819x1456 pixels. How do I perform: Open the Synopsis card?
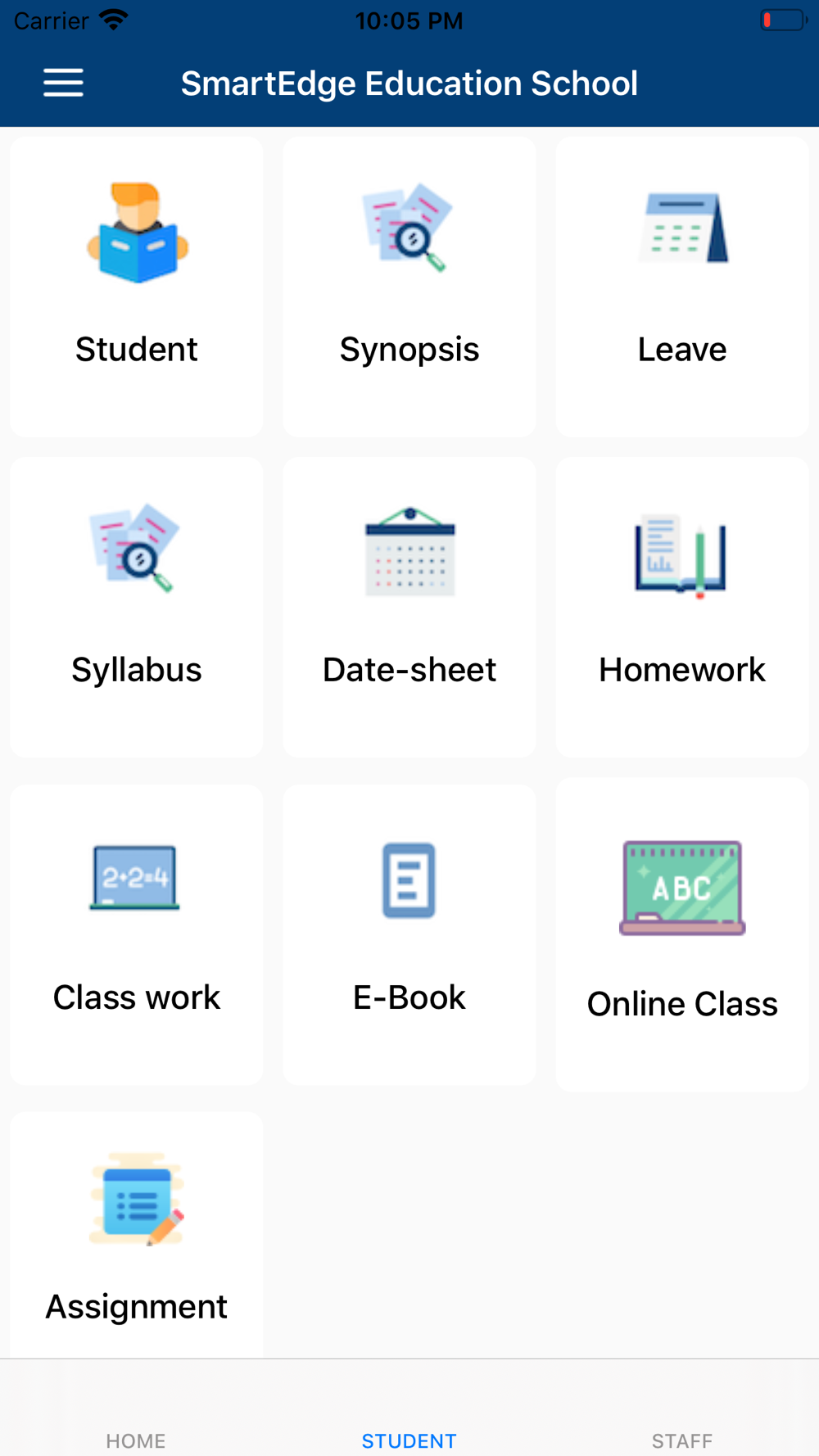click(409, 287)
